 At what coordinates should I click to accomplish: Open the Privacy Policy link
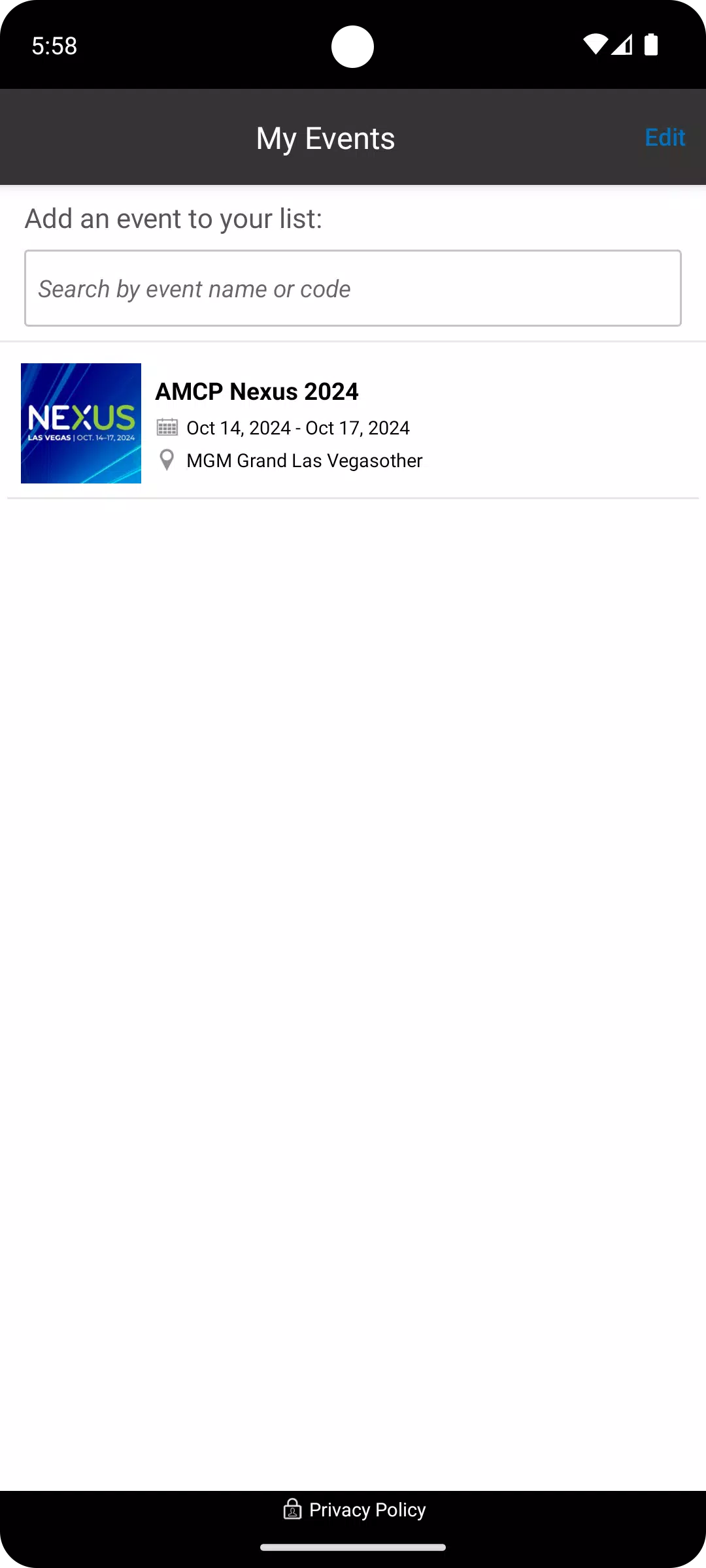point(354,1510)
